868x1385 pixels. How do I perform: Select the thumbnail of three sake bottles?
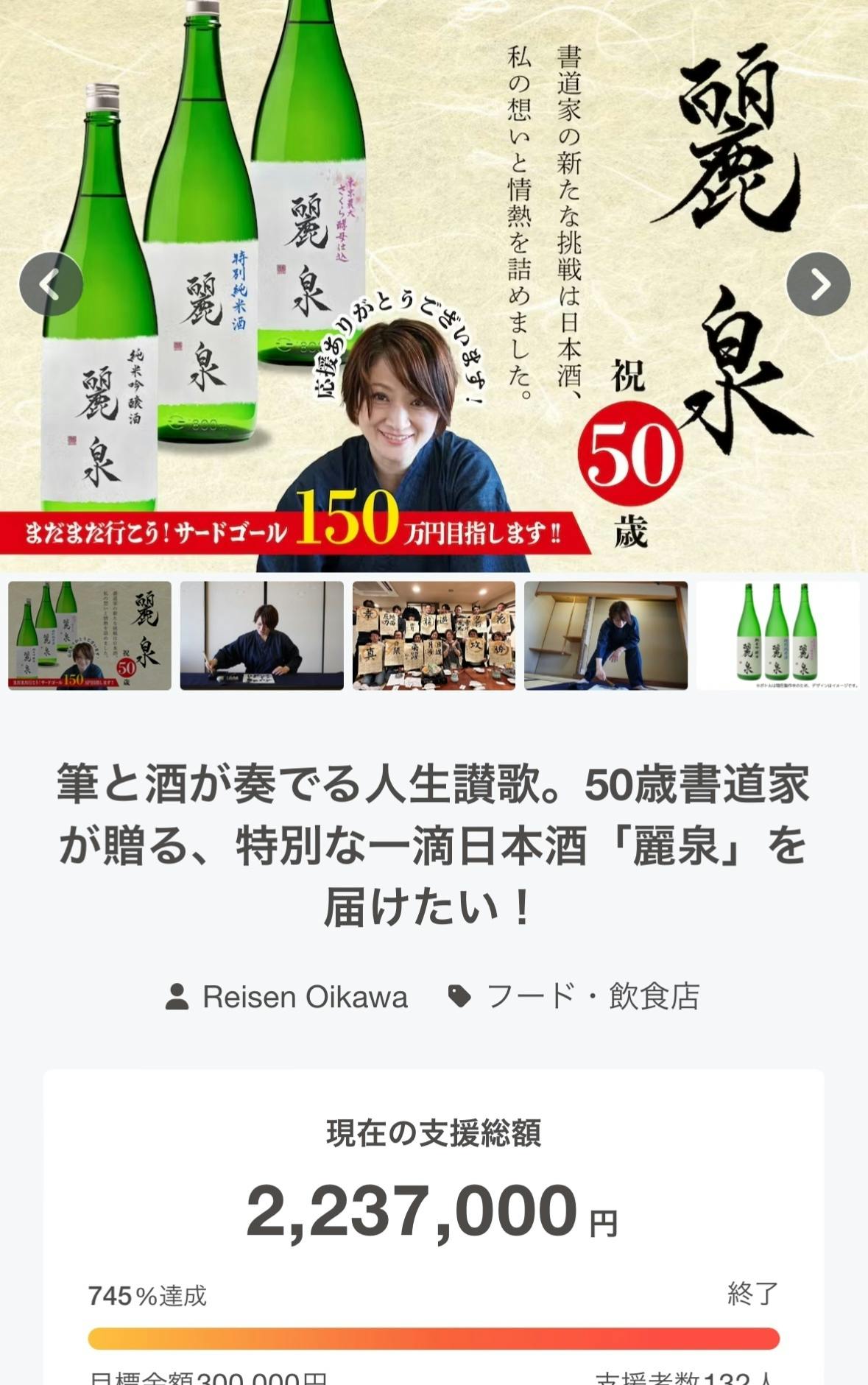pyautogui.click(x=777, y=635)
